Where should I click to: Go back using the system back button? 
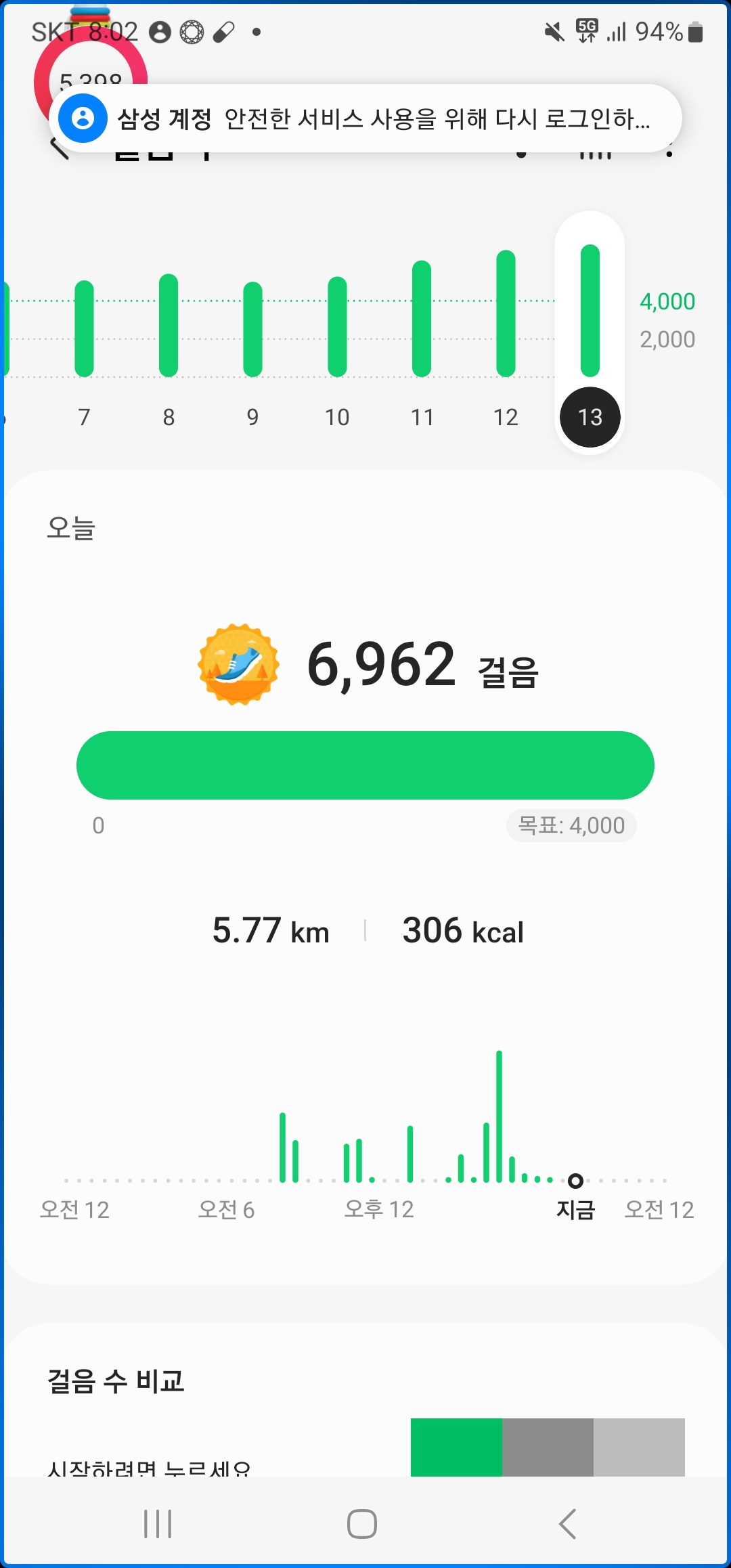click(x=567, y=1524)
